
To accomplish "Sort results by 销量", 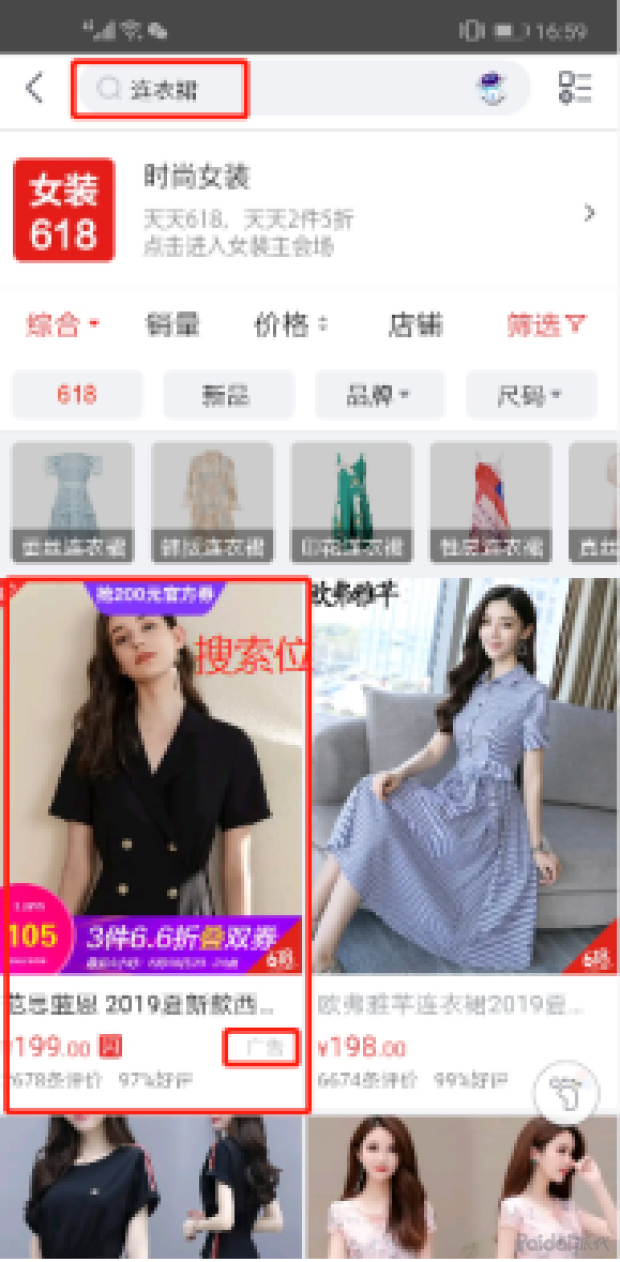I will point(172,325).
